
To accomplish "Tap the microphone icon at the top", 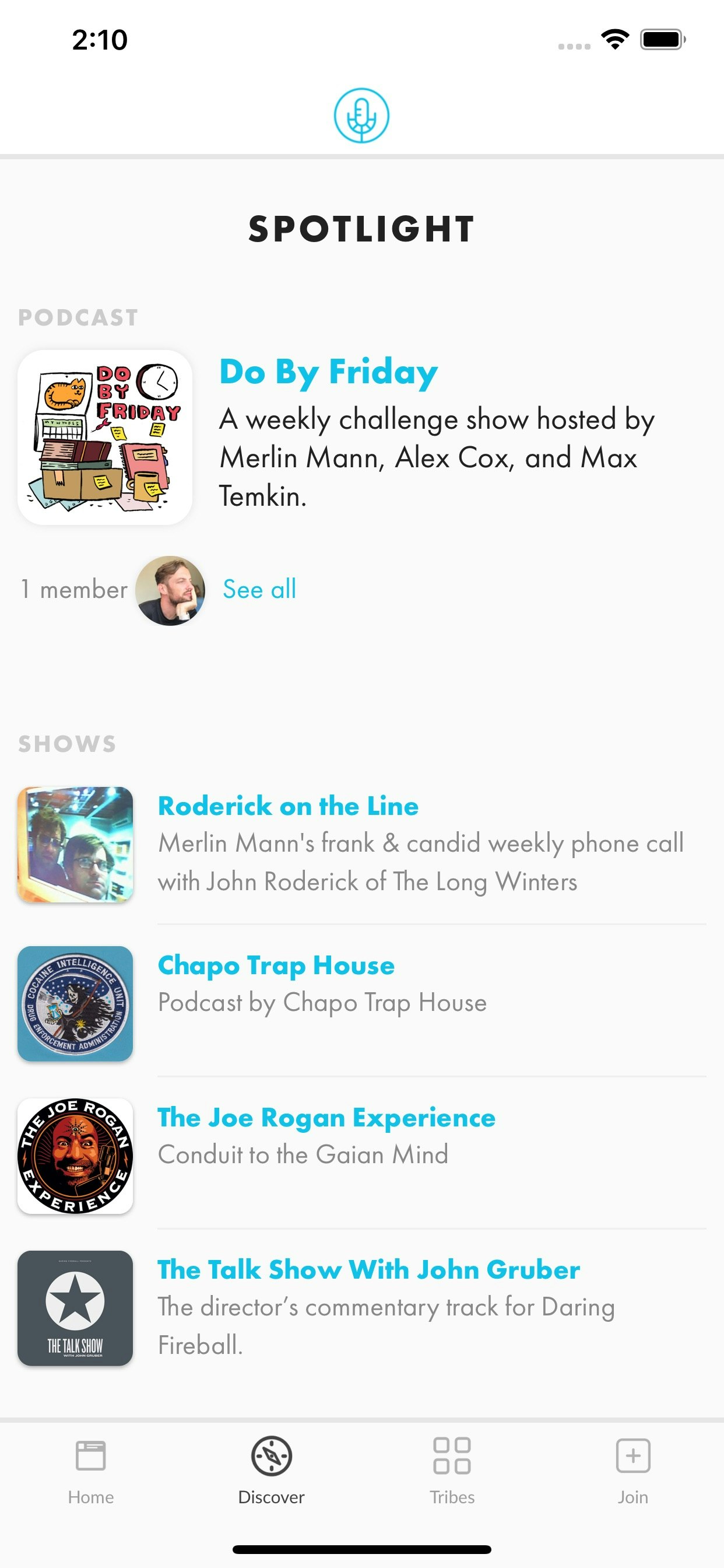I will pyautogui.click(x=361, y=116).
